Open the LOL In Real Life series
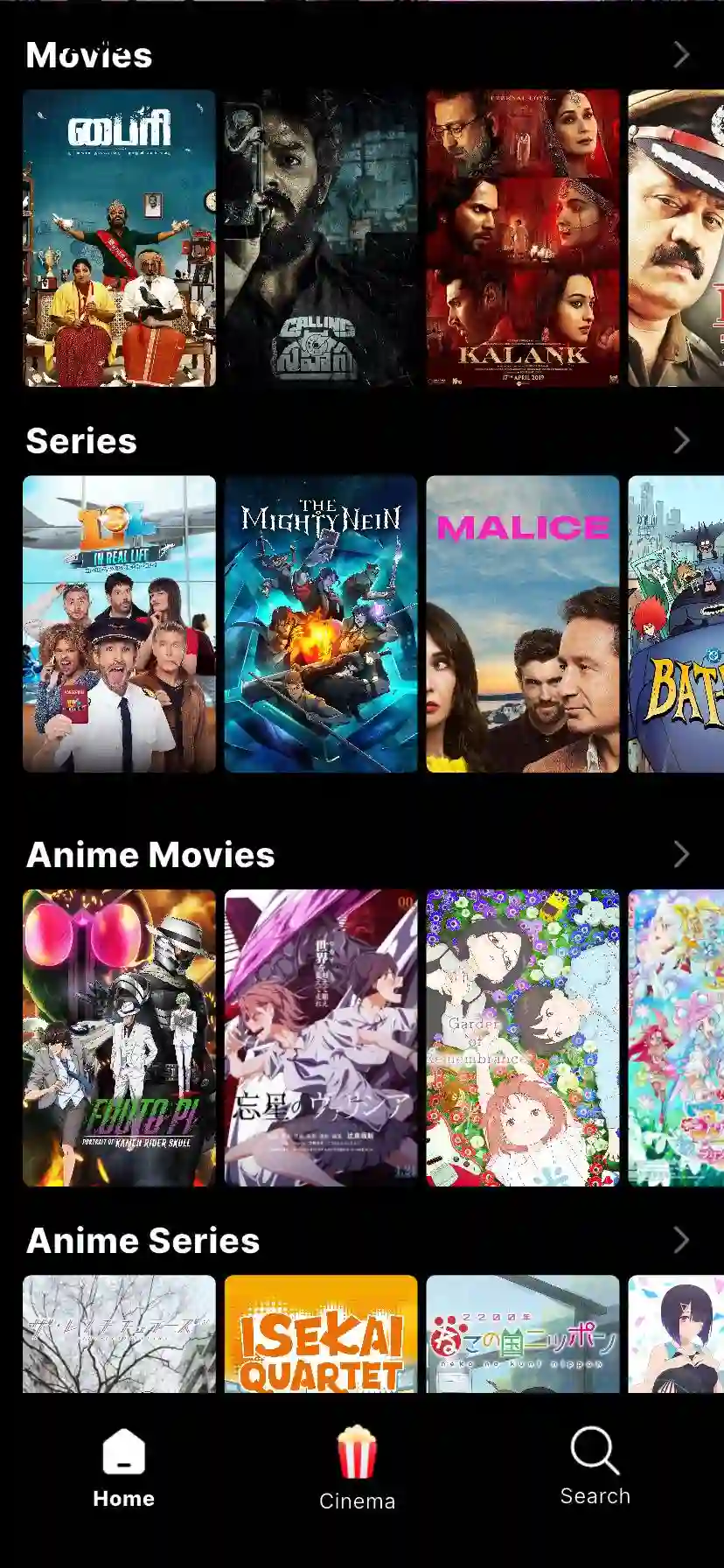Viewport: 724px width, 1568px height. 119,624
